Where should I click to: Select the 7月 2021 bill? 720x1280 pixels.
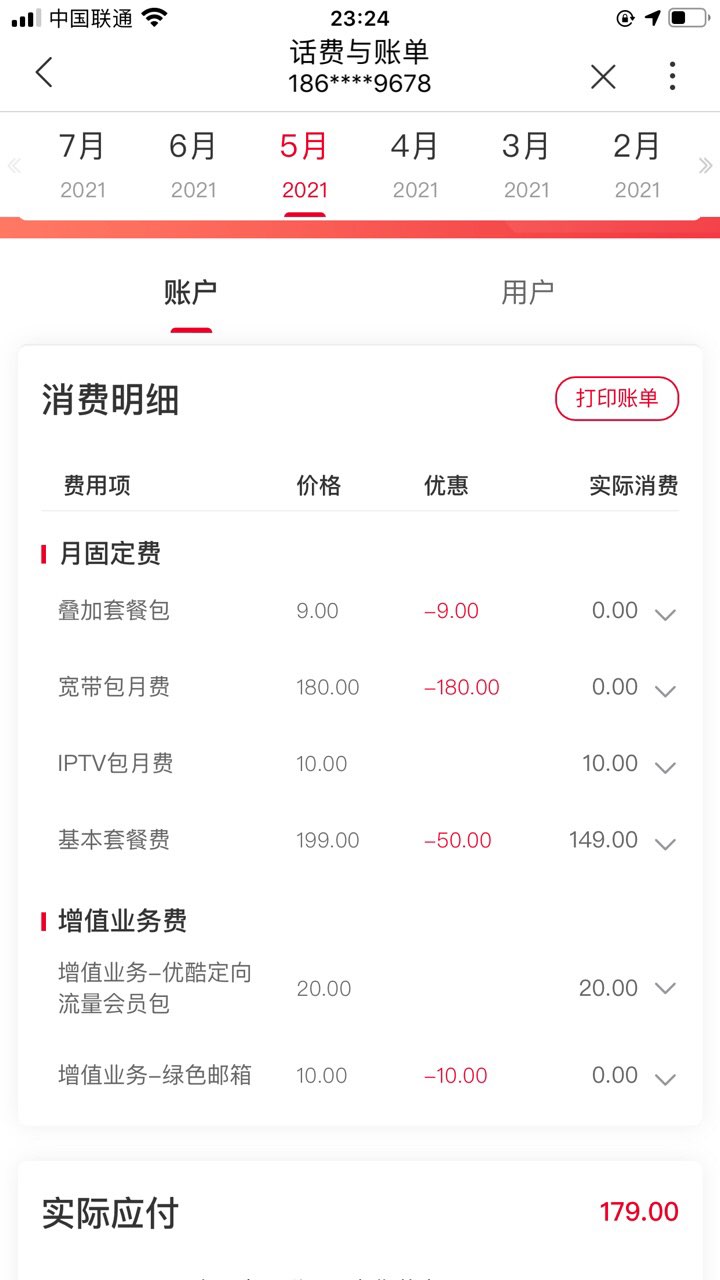point(82,165)
